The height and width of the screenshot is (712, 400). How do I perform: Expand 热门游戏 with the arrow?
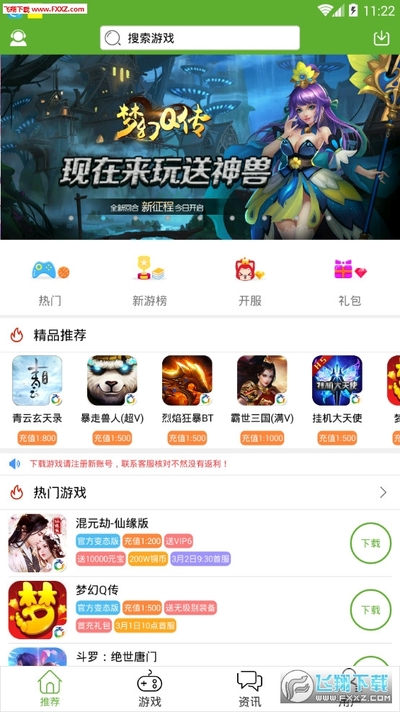[383, 492]
